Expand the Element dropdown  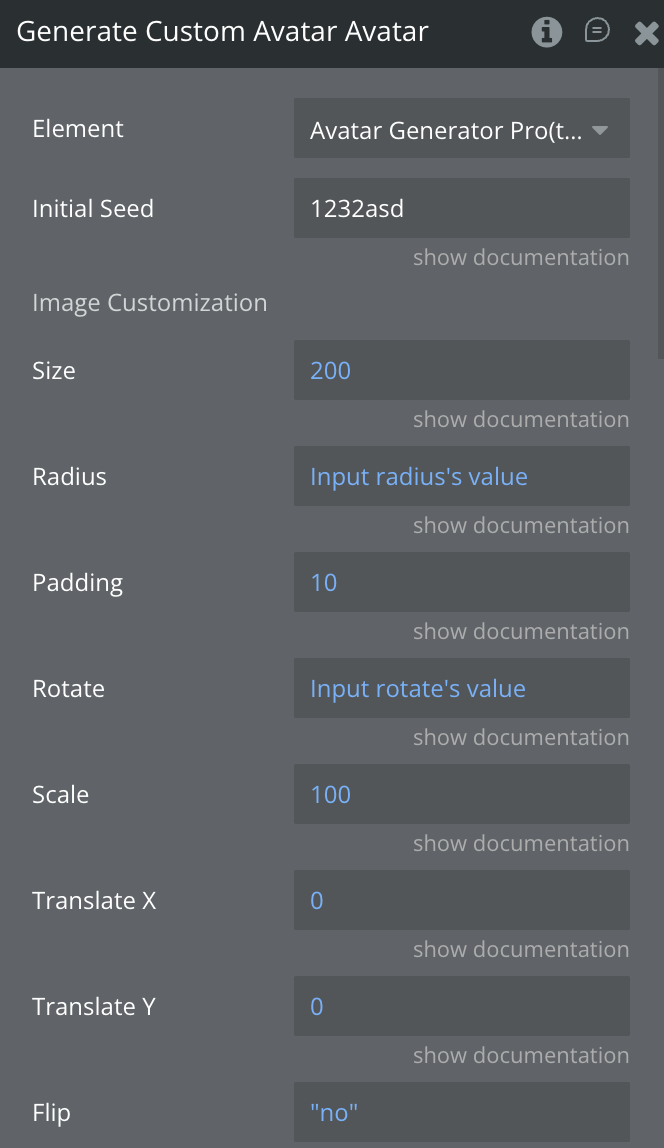tap(461, 129)
